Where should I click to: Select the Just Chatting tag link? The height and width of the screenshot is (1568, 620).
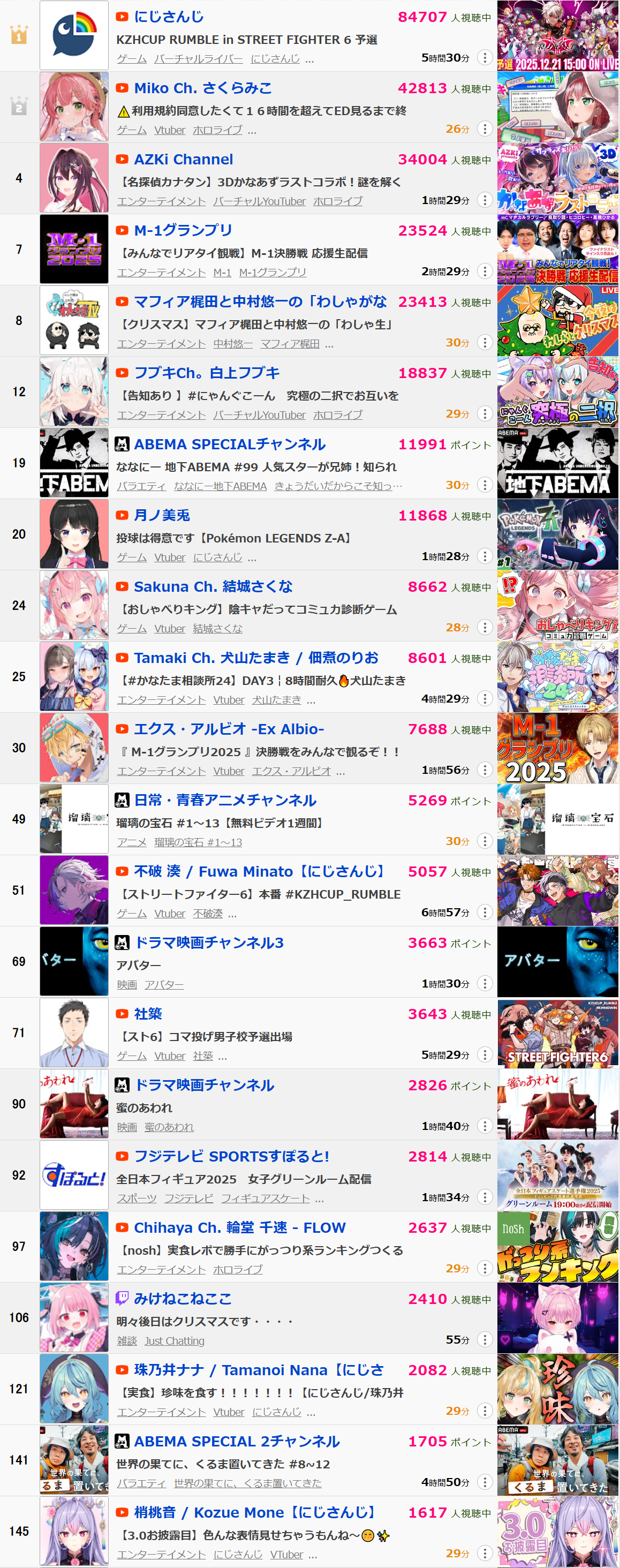pos(175,1341)
